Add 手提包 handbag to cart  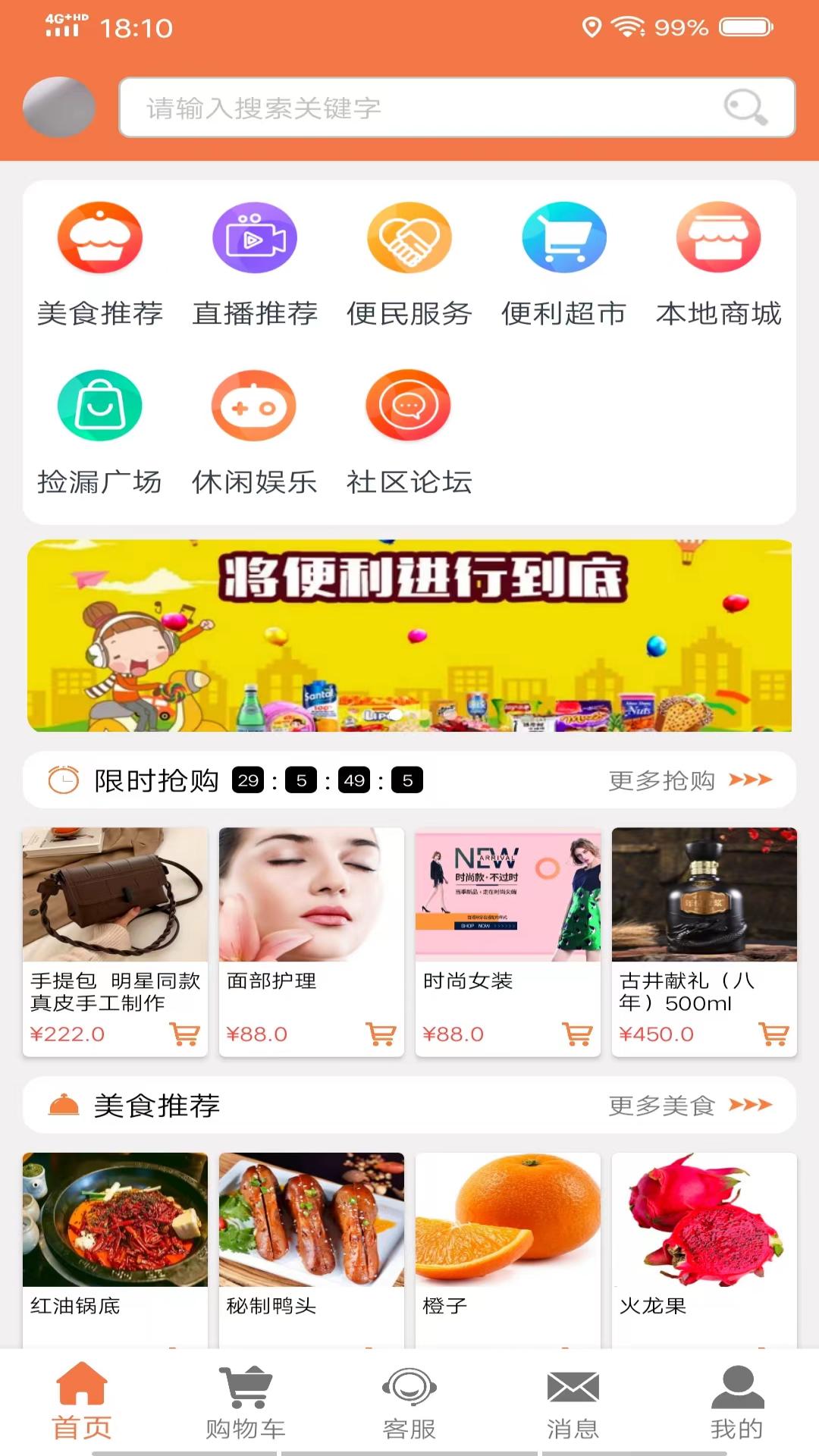182,1033
